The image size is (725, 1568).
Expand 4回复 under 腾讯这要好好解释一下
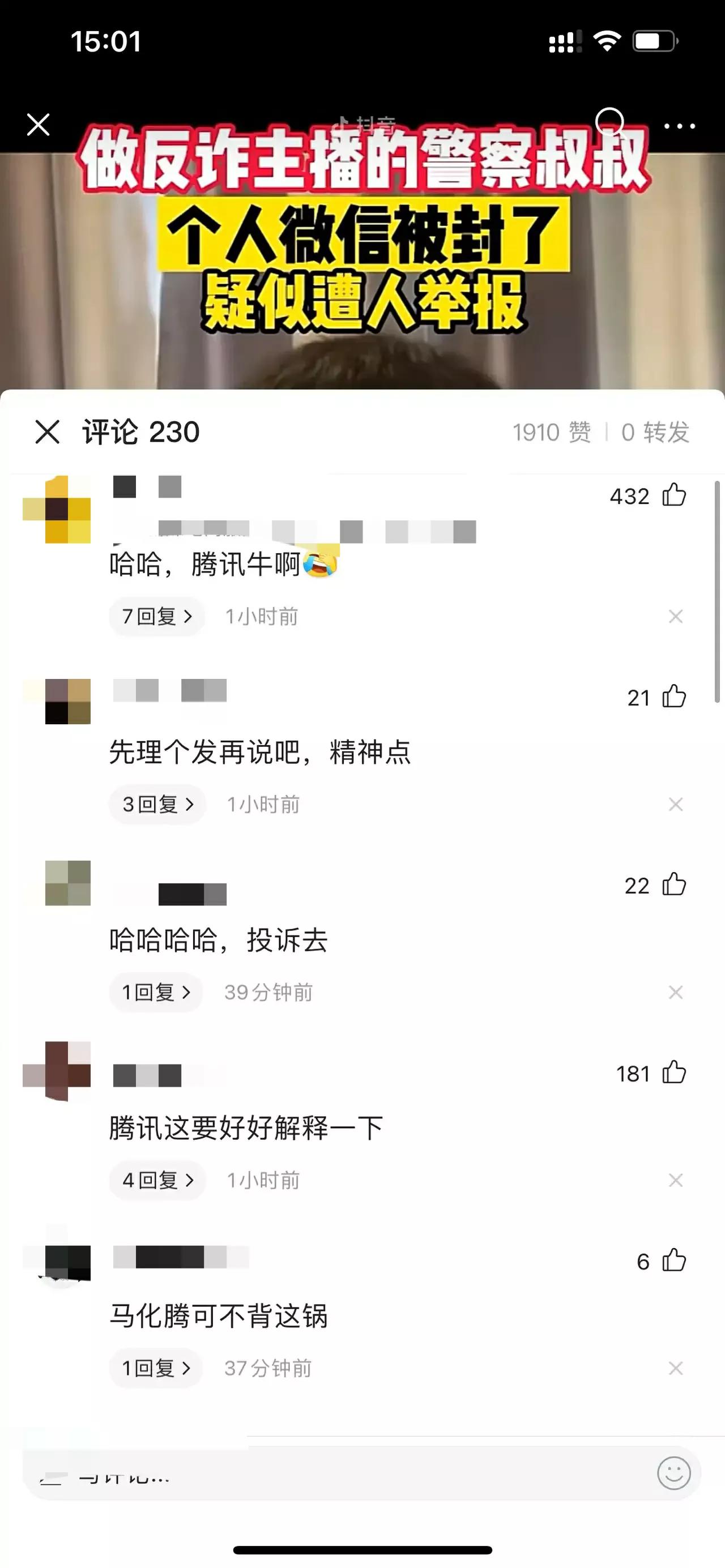click(157, 1181)
